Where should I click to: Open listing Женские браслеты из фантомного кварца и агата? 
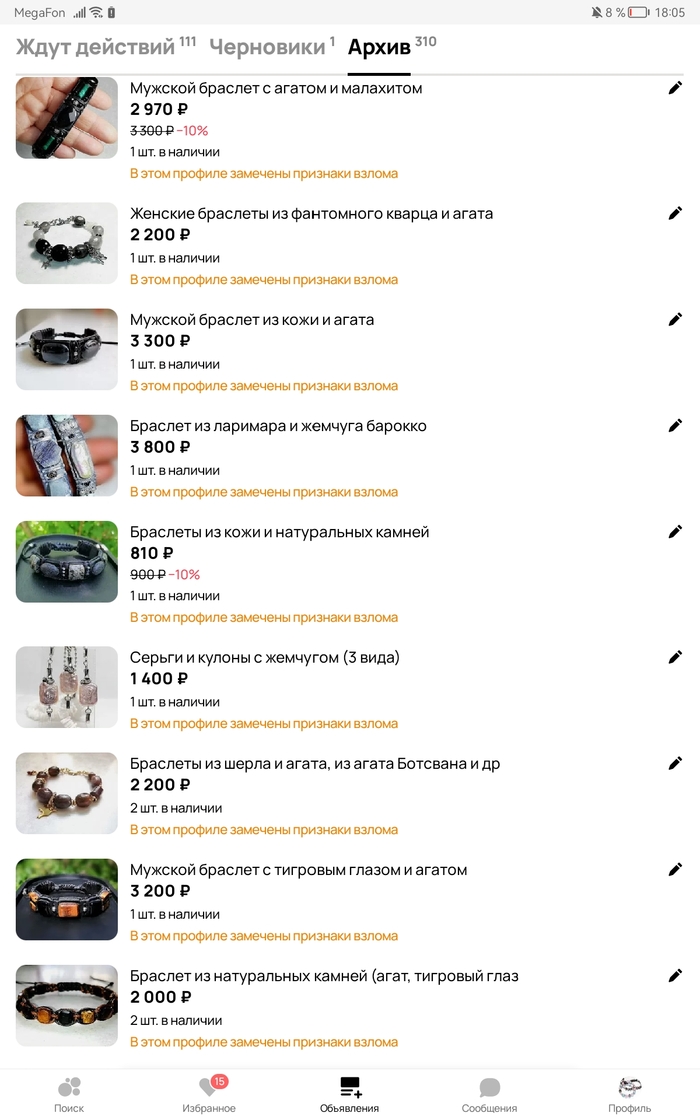click(311, 214)
